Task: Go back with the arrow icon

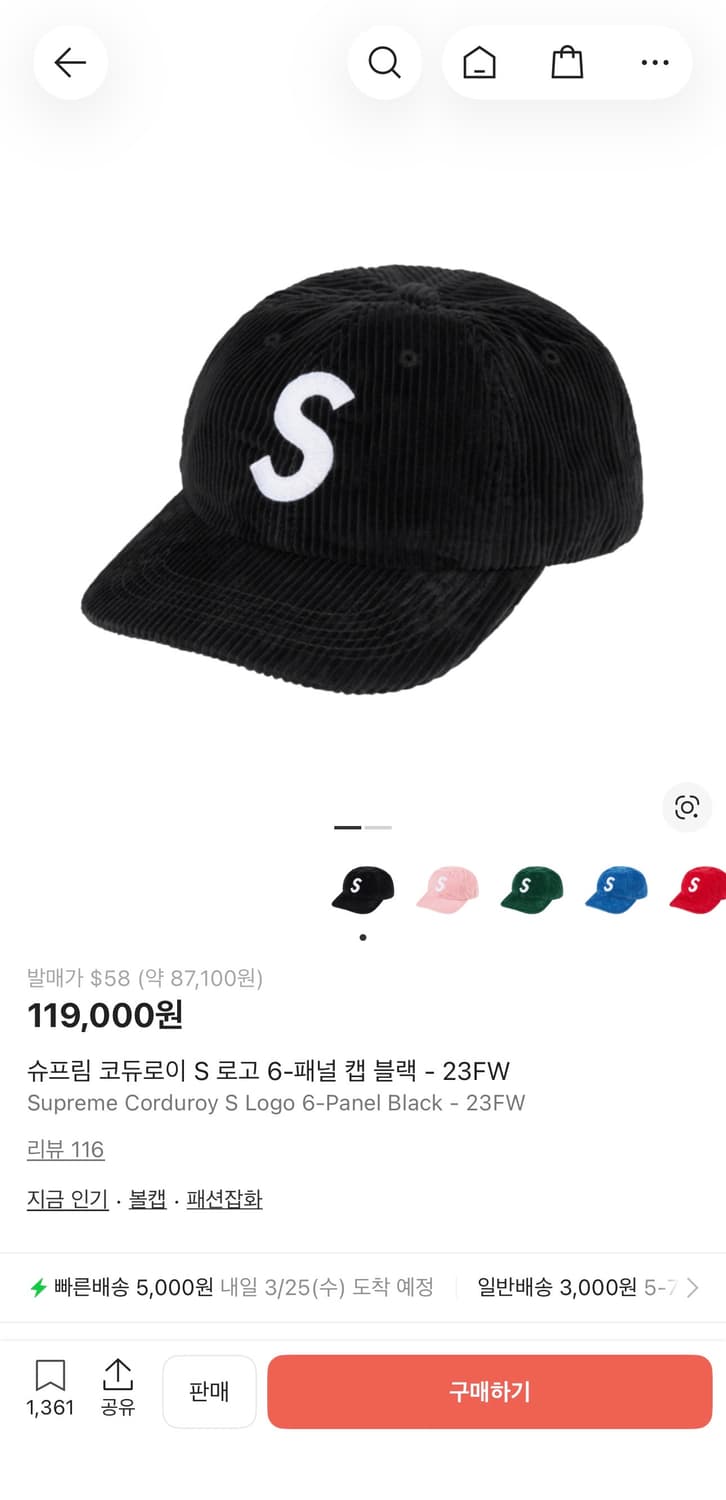Action: (70, 62)
